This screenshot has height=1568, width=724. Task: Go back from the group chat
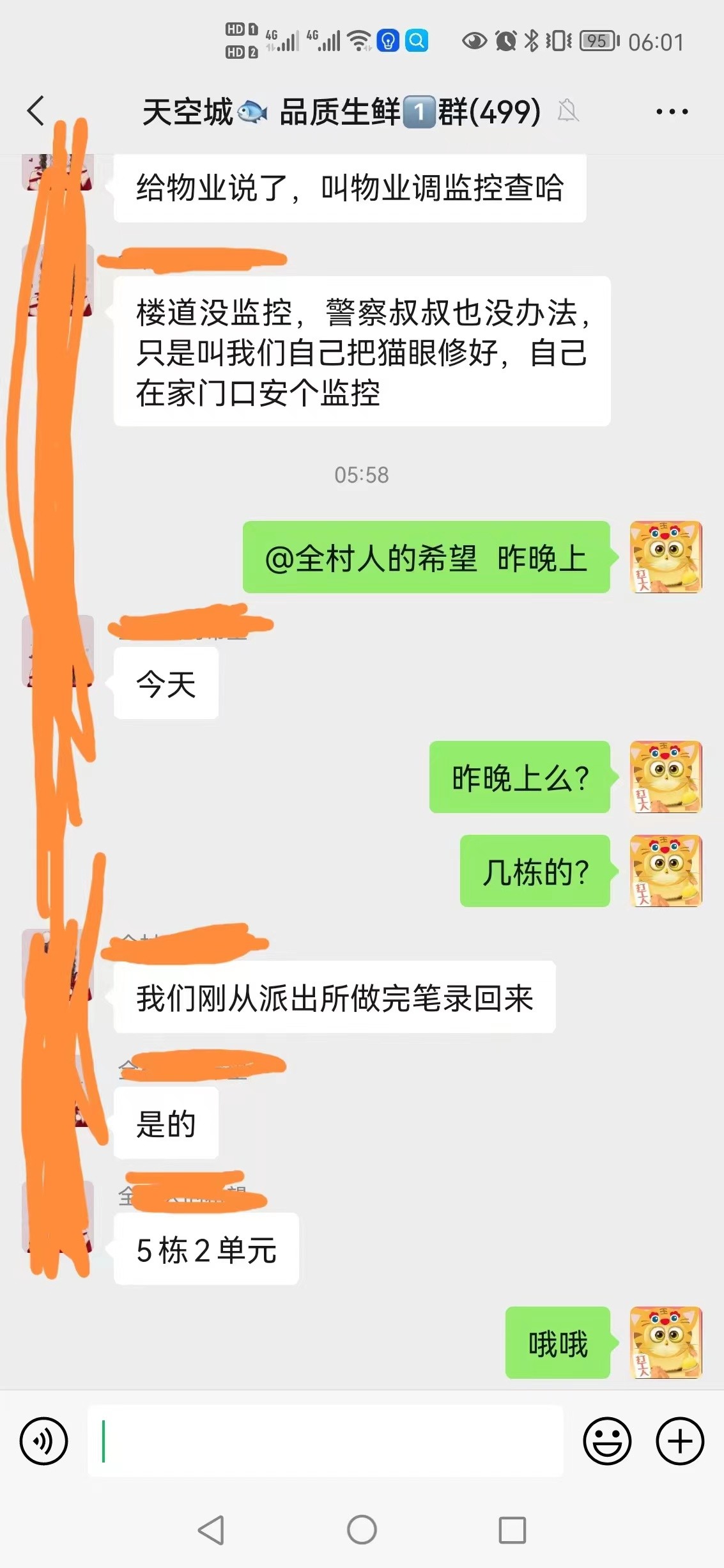pyautogui.click(x=36, y=111)
